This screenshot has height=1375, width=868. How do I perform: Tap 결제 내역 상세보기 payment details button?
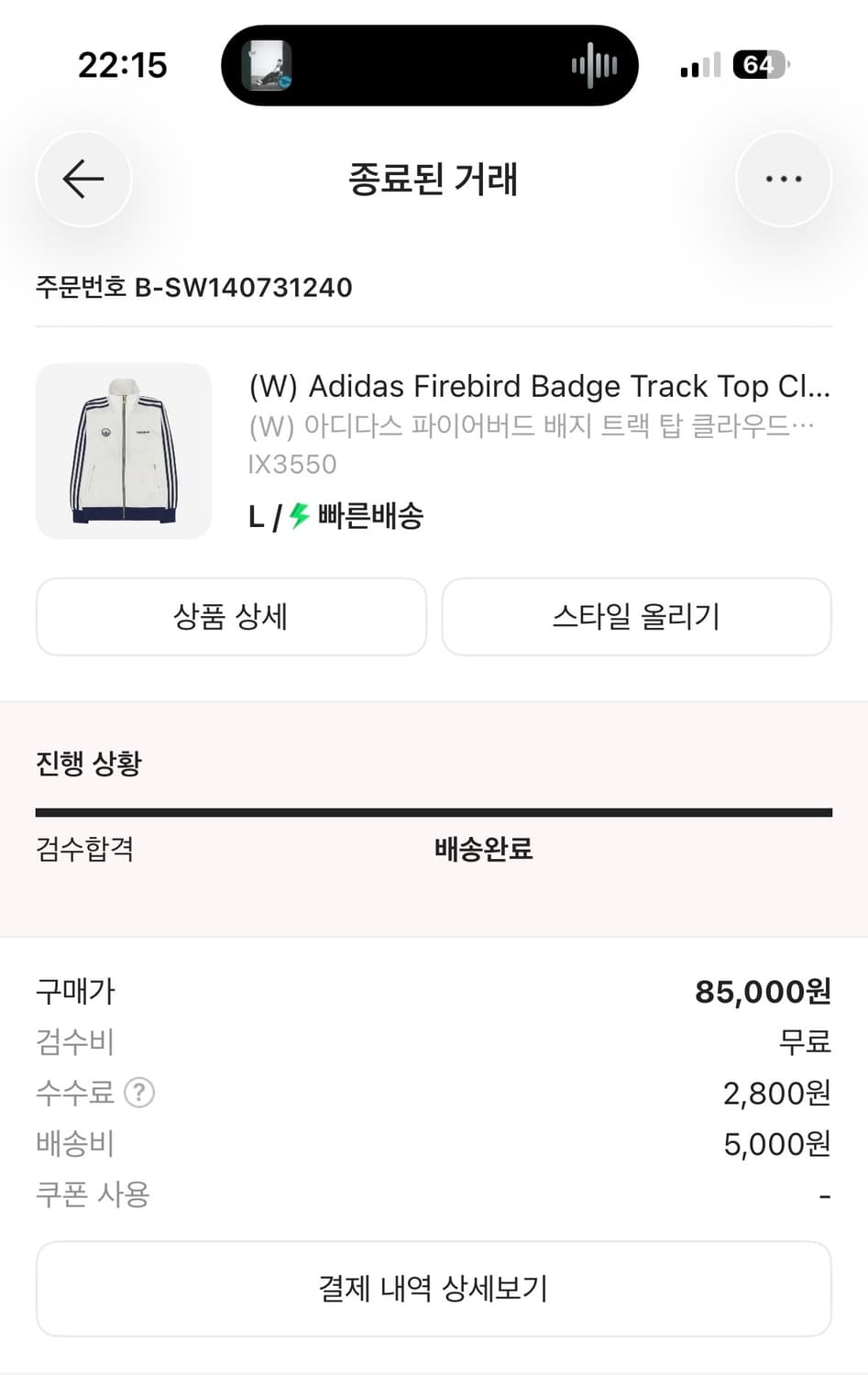(434, 1289)
